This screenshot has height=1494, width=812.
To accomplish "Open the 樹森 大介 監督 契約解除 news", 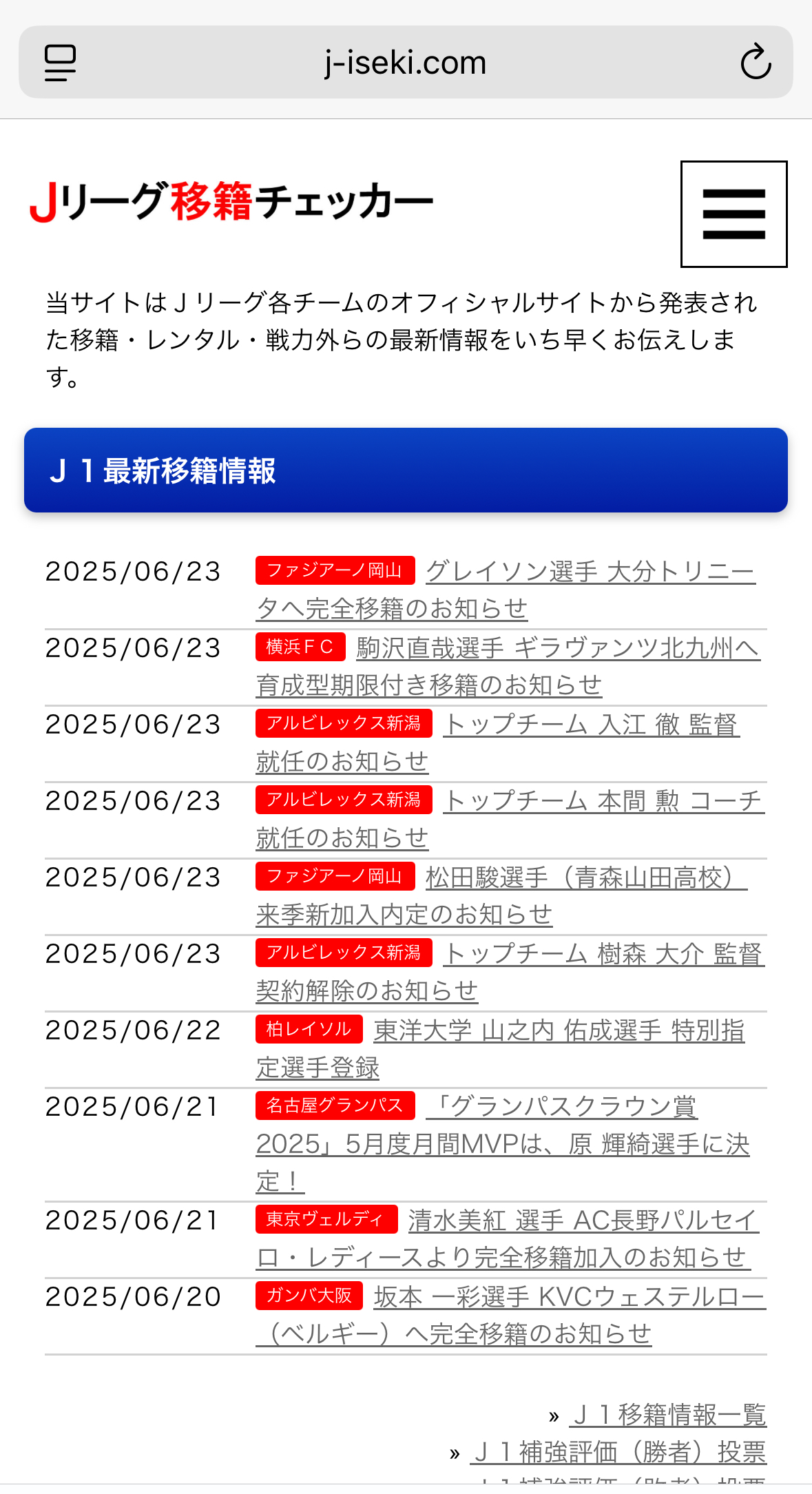I will click(510, 972).
